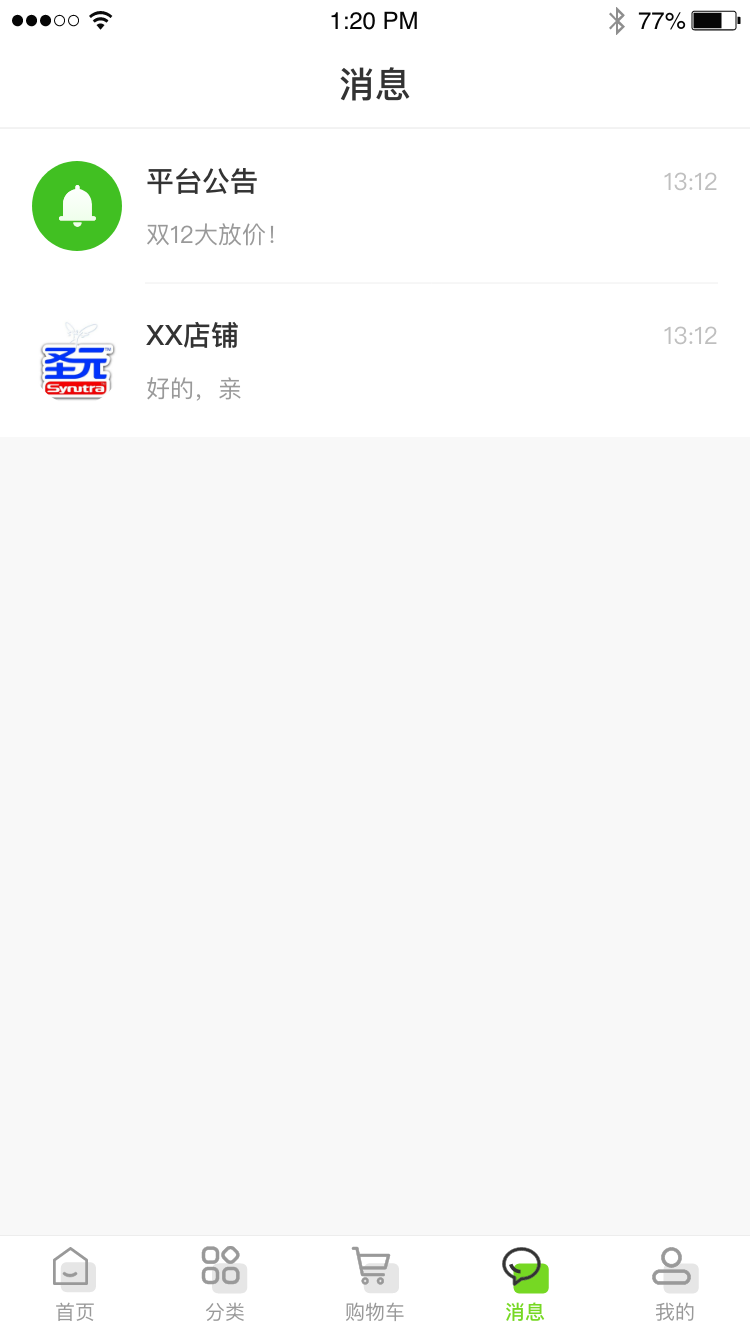
Task: Select the 消息 tab
Action: [525, 1284]
